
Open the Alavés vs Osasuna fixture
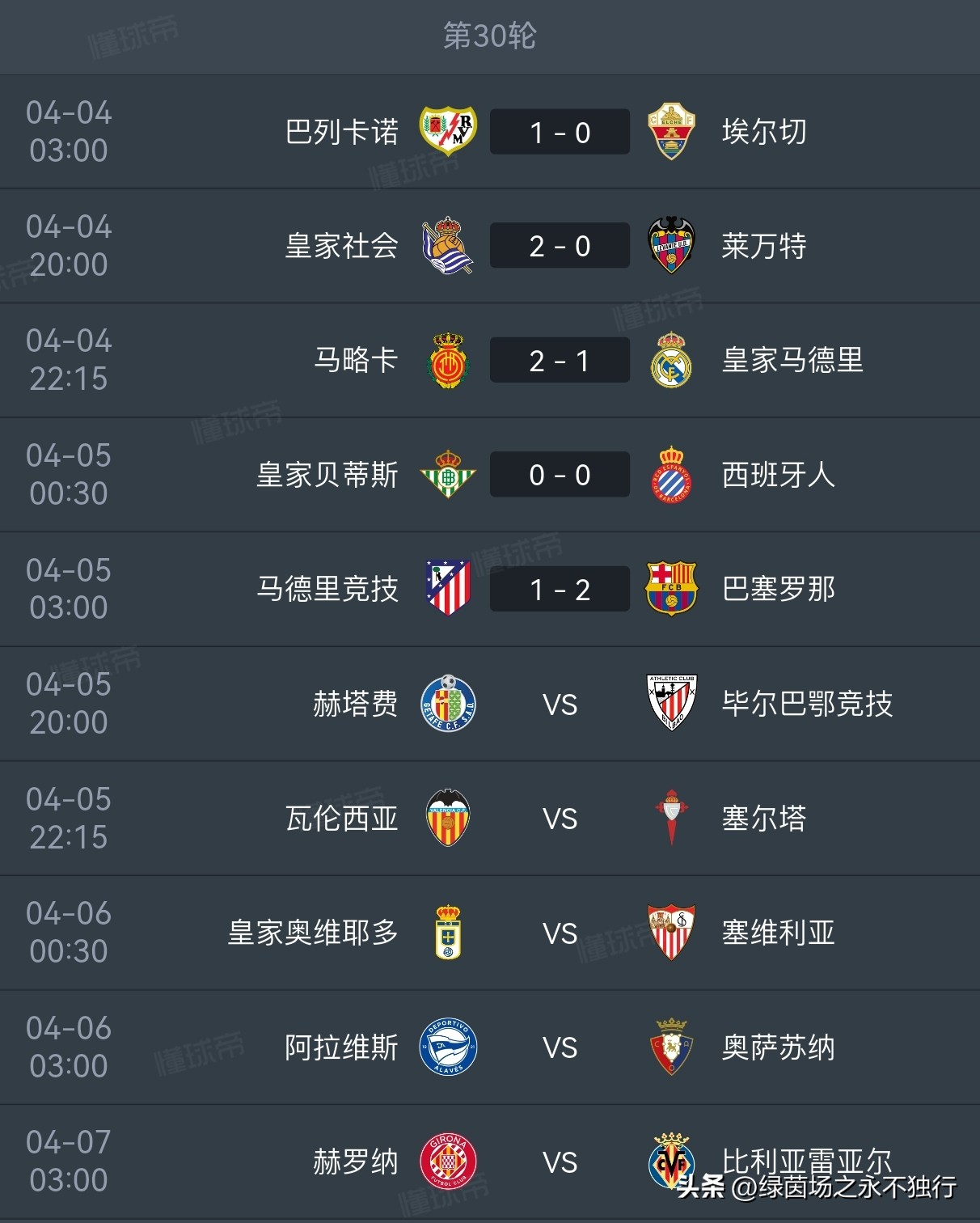click(x=560, y=1047)
